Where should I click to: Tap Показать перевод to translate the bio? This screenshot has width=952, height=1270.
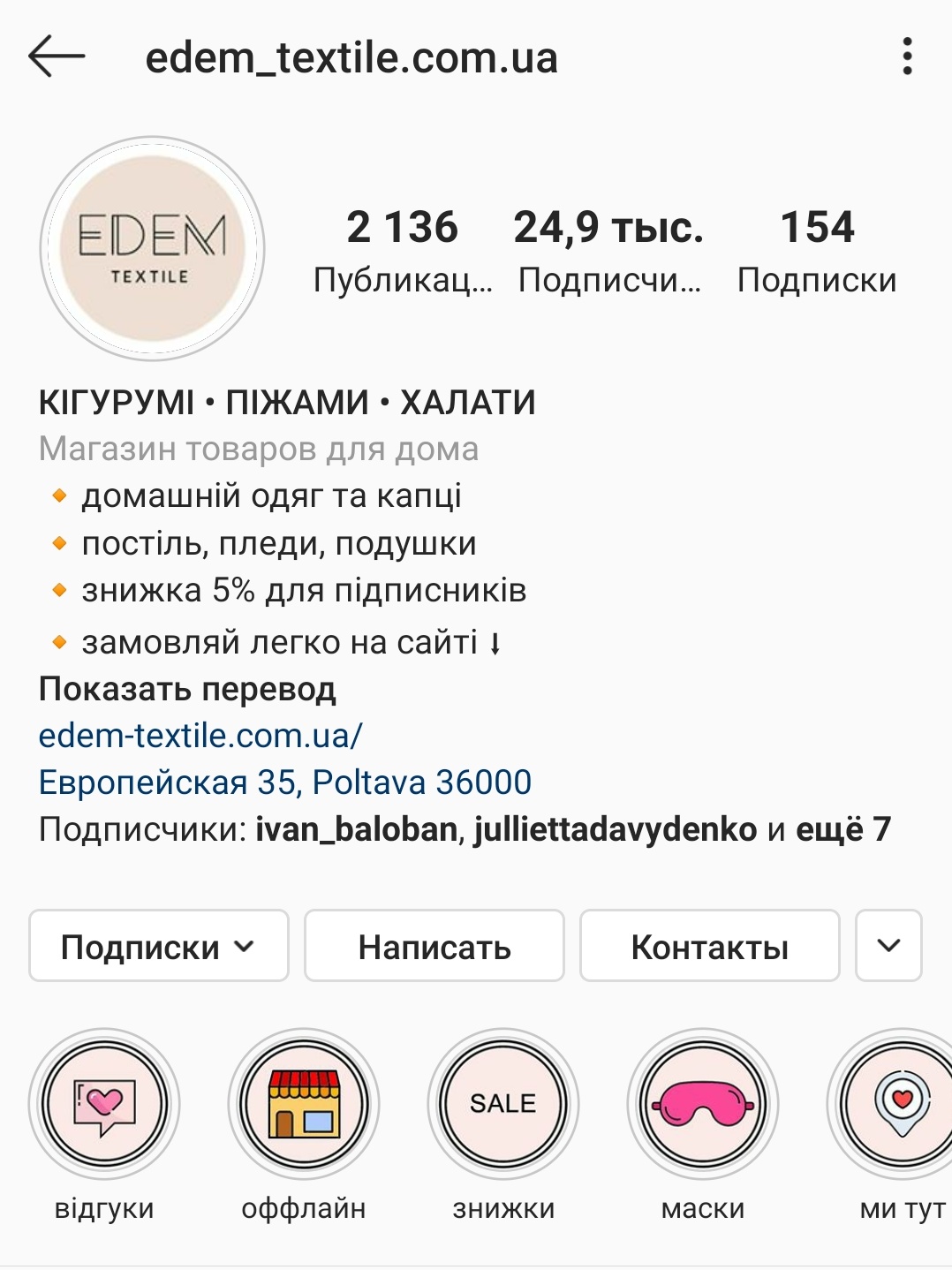point(187,689)
